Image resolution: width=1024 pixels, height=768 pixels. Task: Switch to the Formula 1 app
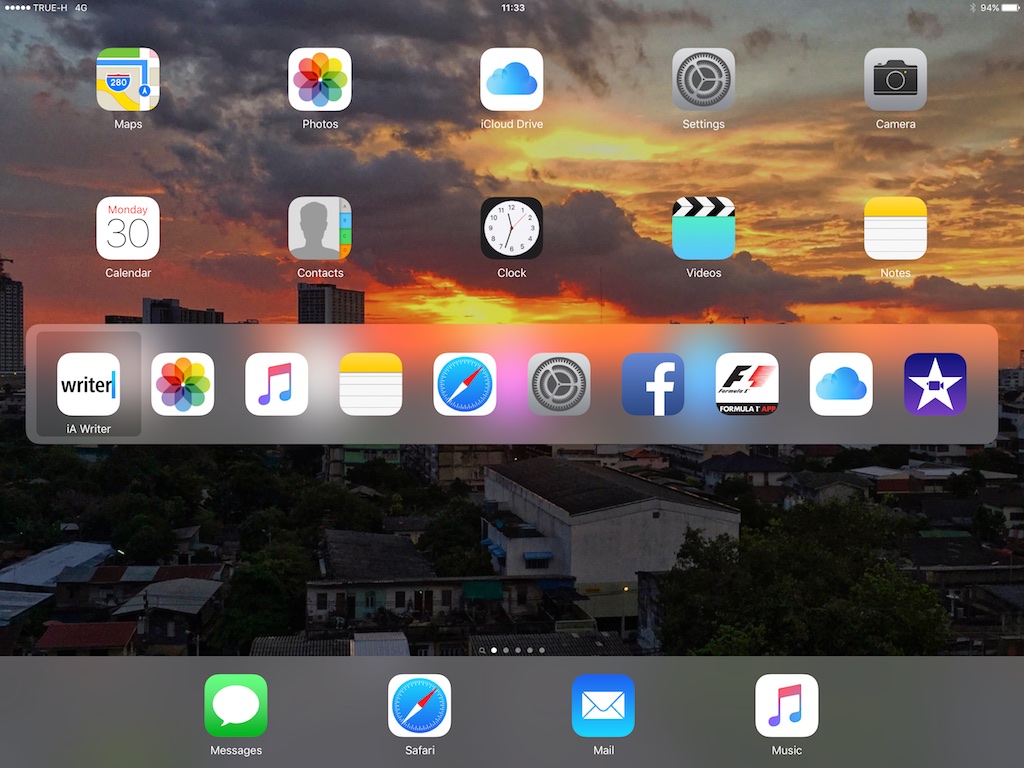747,385
